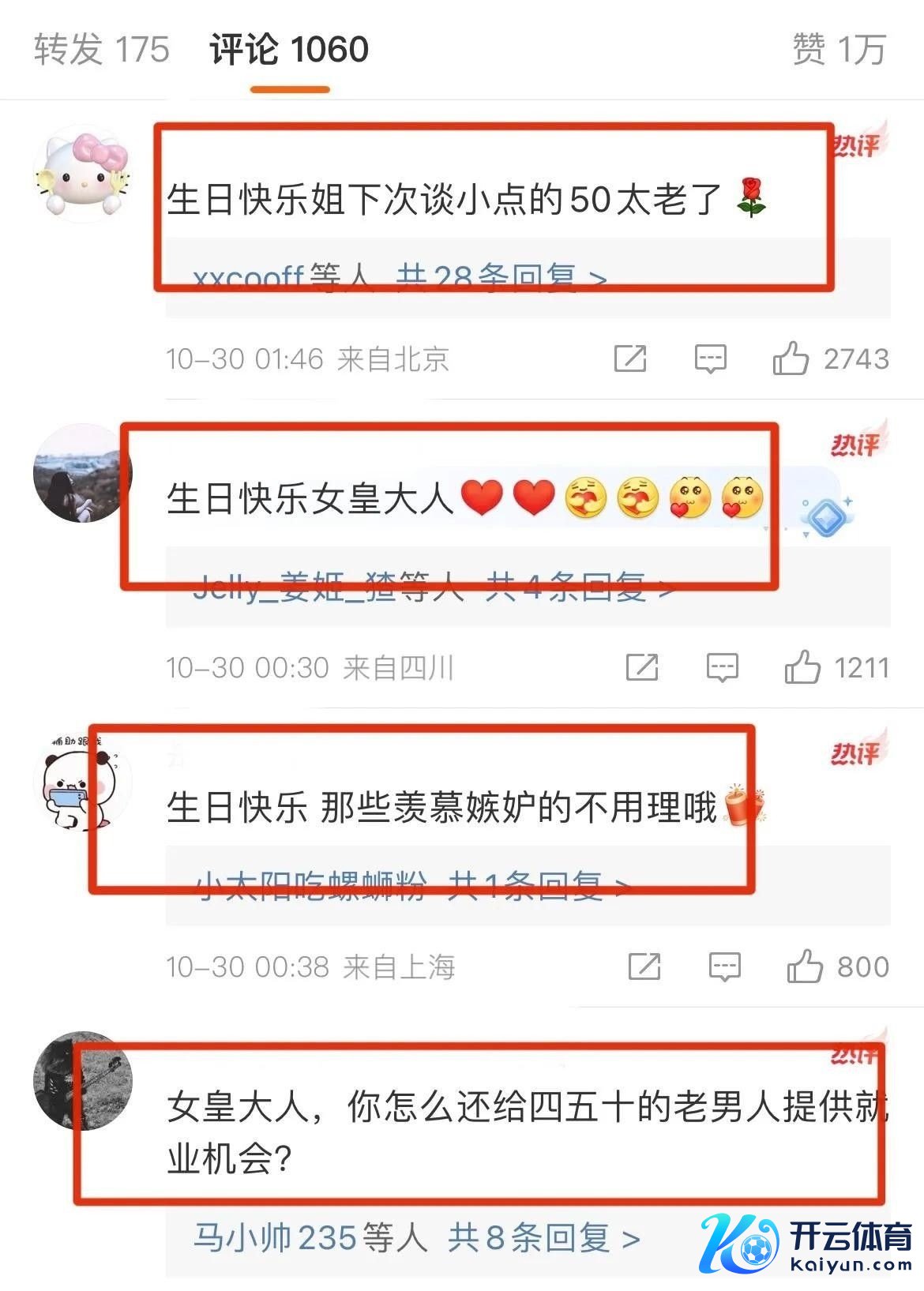This screenshot has width=924, height=1291.
Task: Like the comment with 1211 likes
Action: coord(802,667)
